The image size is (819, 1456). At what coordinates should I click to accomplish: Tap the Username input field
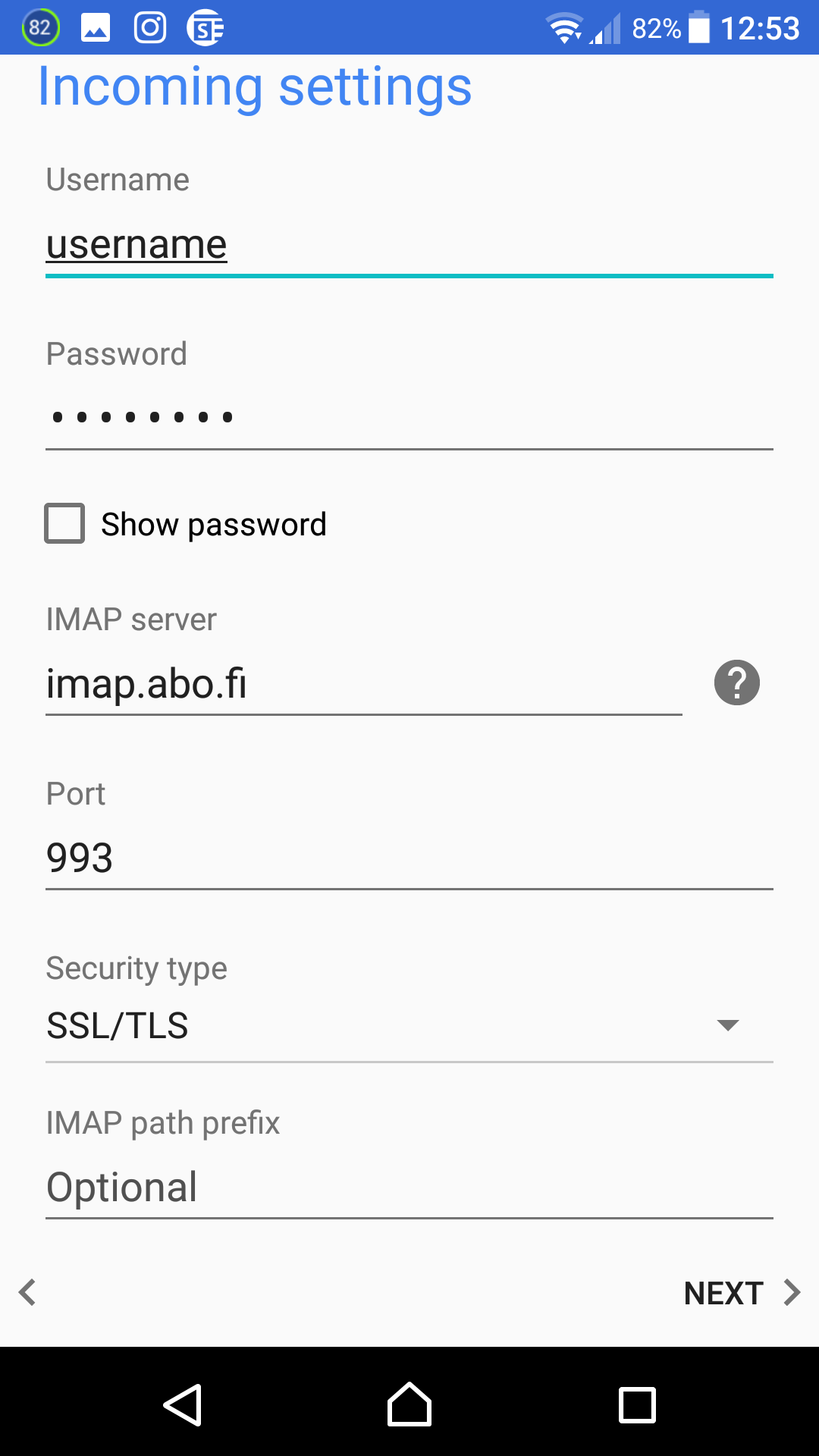tap(409, 246)
